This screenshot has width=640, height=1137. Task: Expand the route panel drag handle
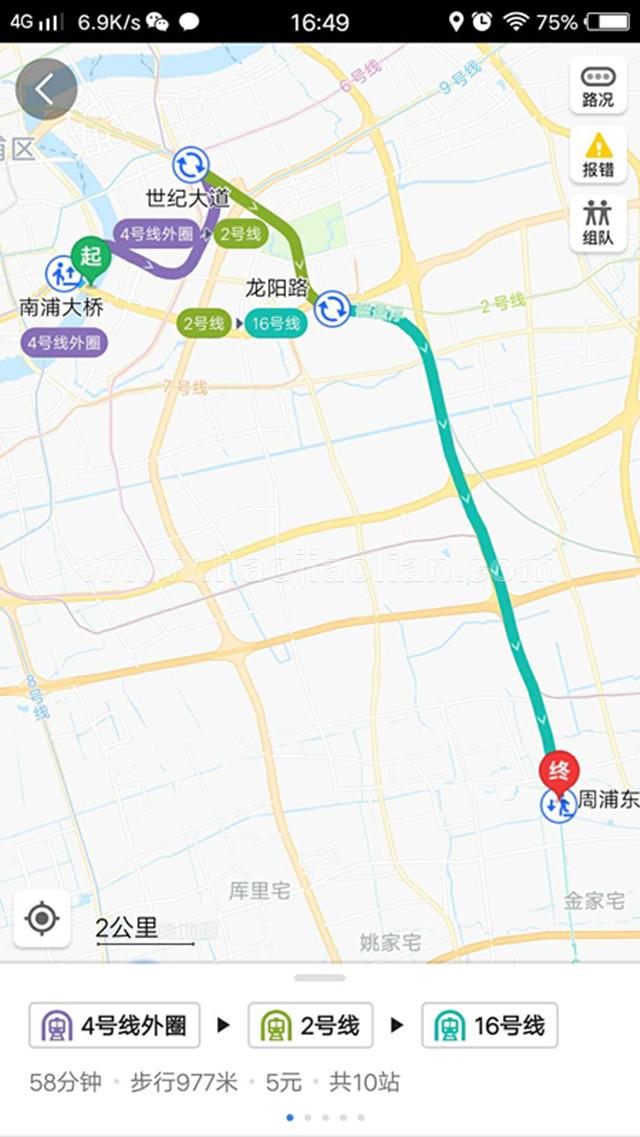320,977
